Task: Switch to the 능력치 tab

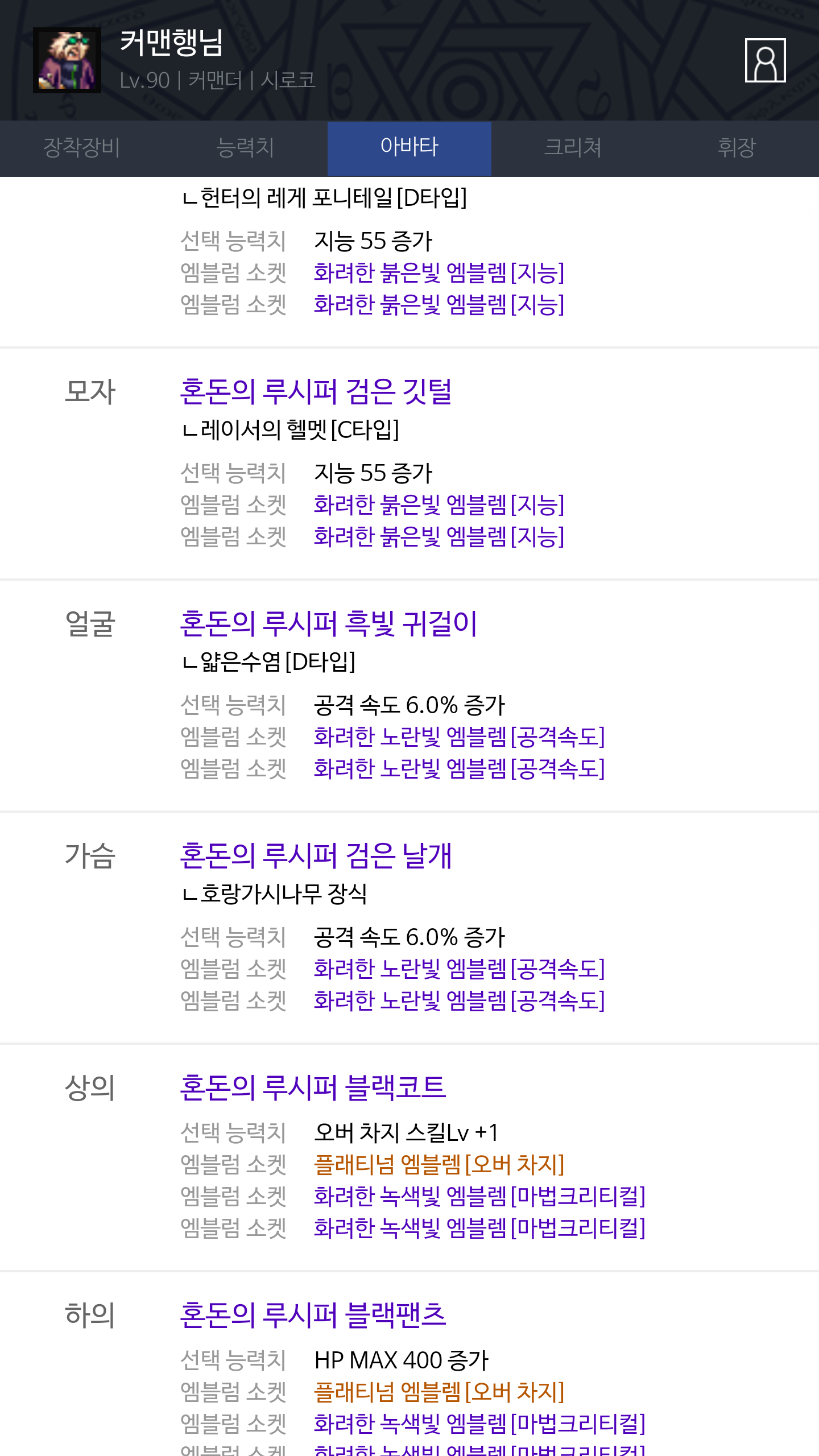Action: [245, 148]
